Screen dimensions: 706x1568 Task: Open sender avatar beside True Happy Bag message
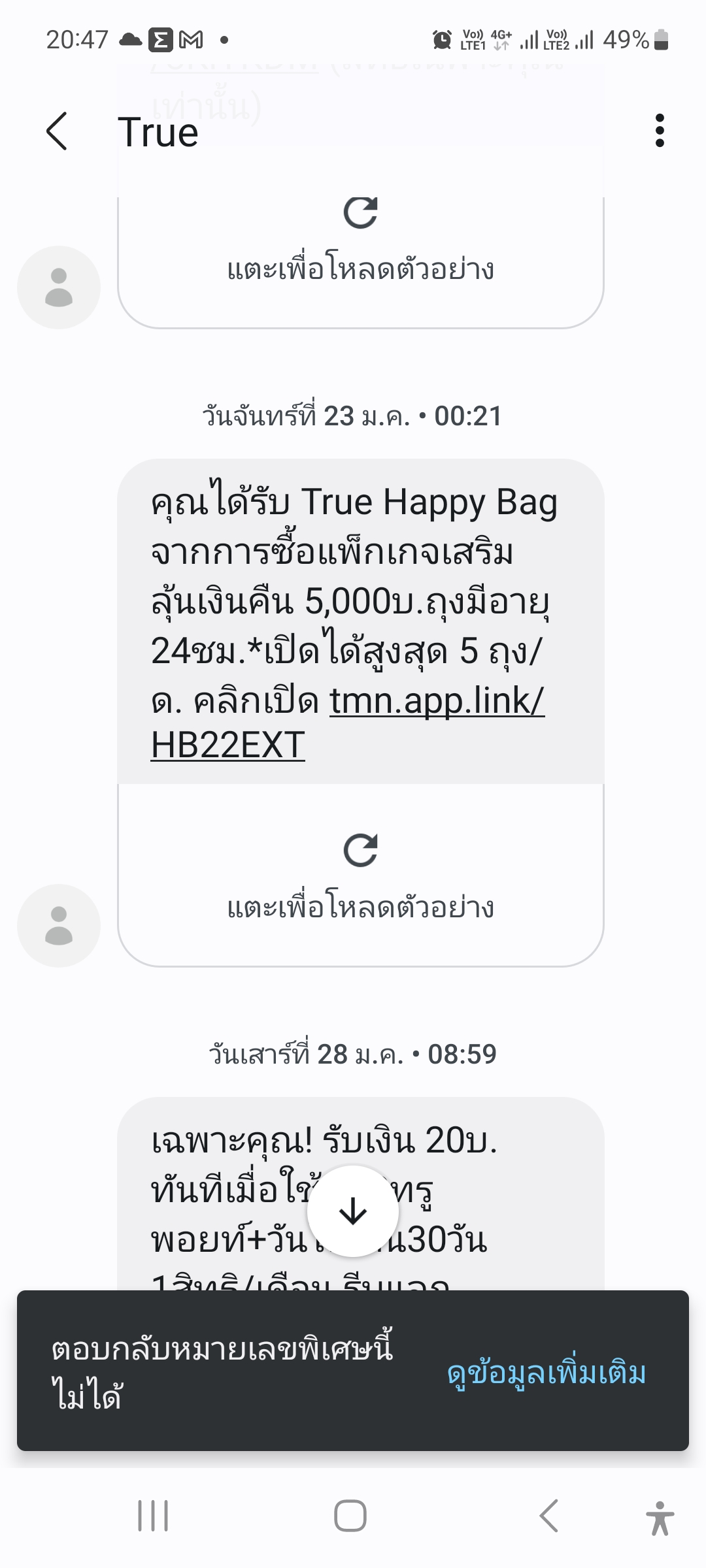tap(59, 925)
